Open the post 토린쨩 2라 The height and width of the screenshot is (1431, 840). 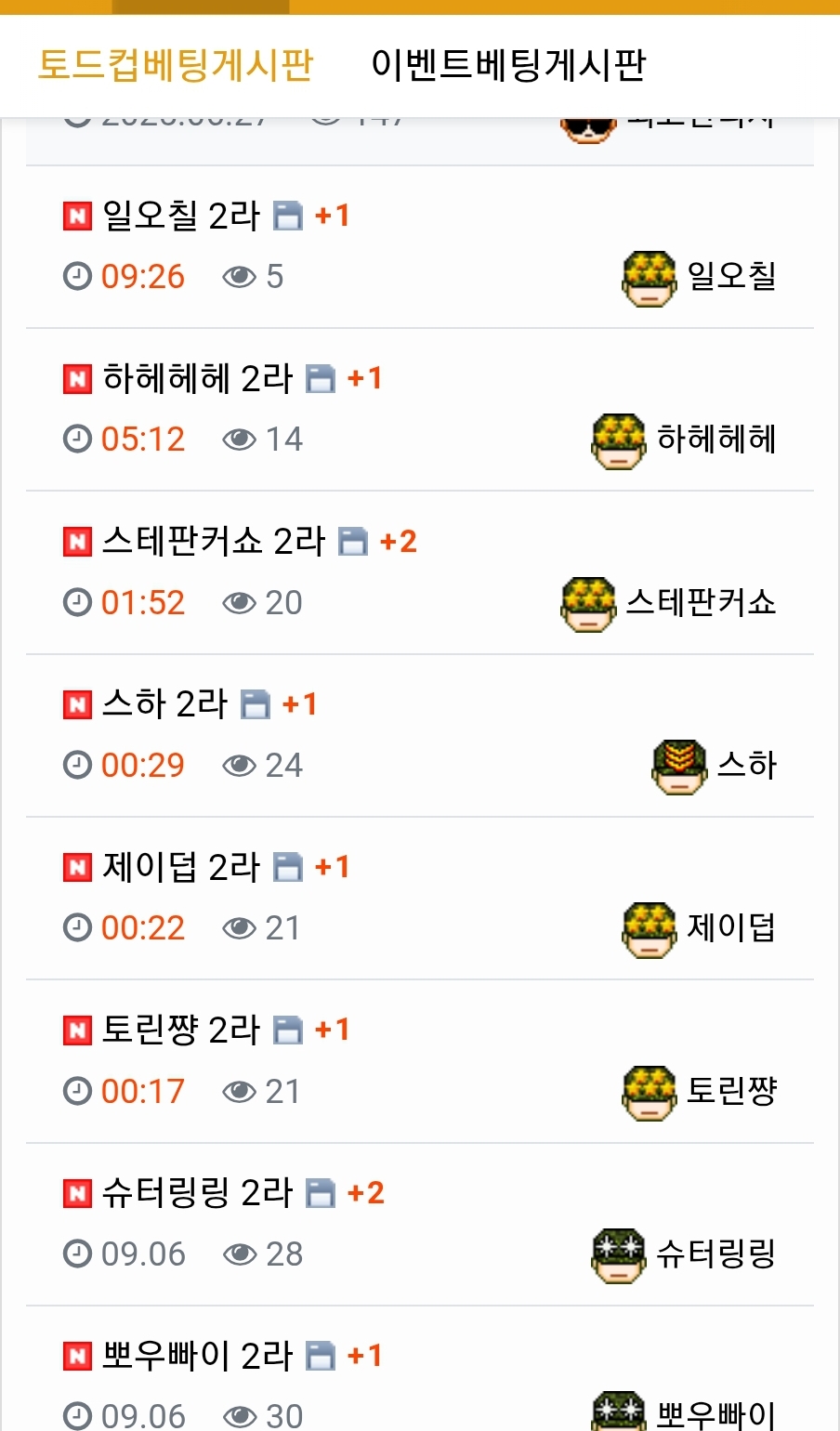(181, 1030)
